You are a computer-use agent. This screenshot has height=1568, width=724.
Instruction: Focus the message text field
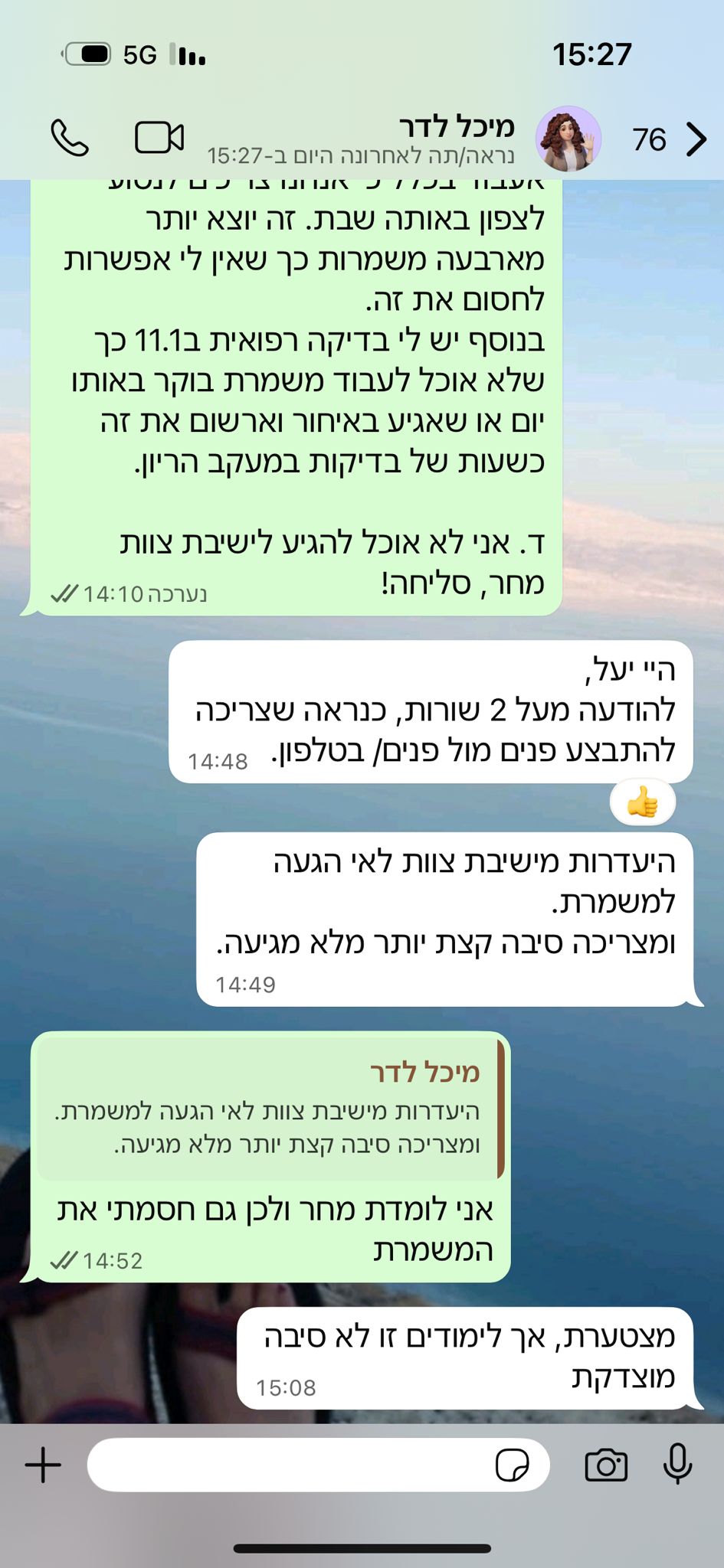291,1465
